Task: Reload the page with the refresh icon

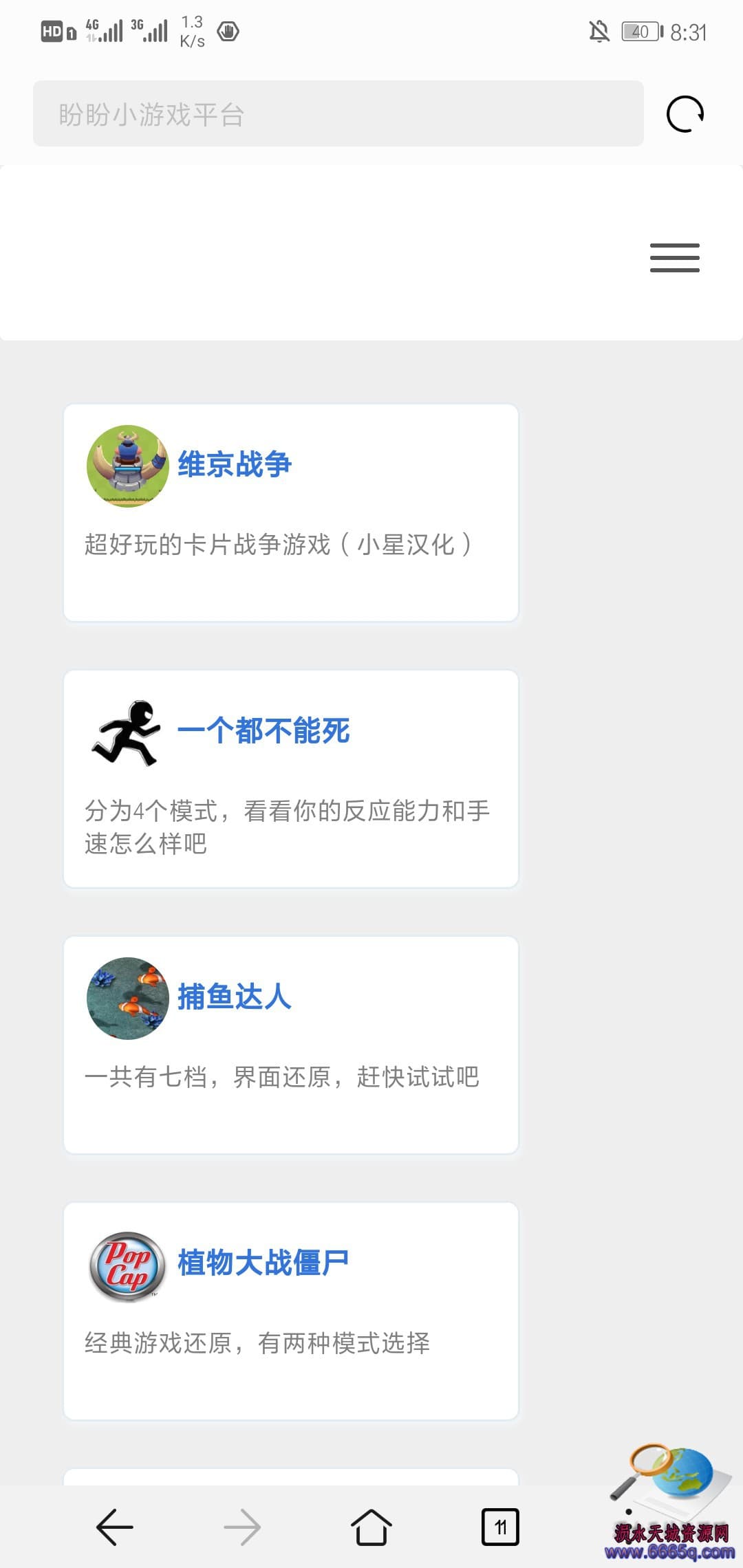Action: pyautogui.click(x=685, y=114)
